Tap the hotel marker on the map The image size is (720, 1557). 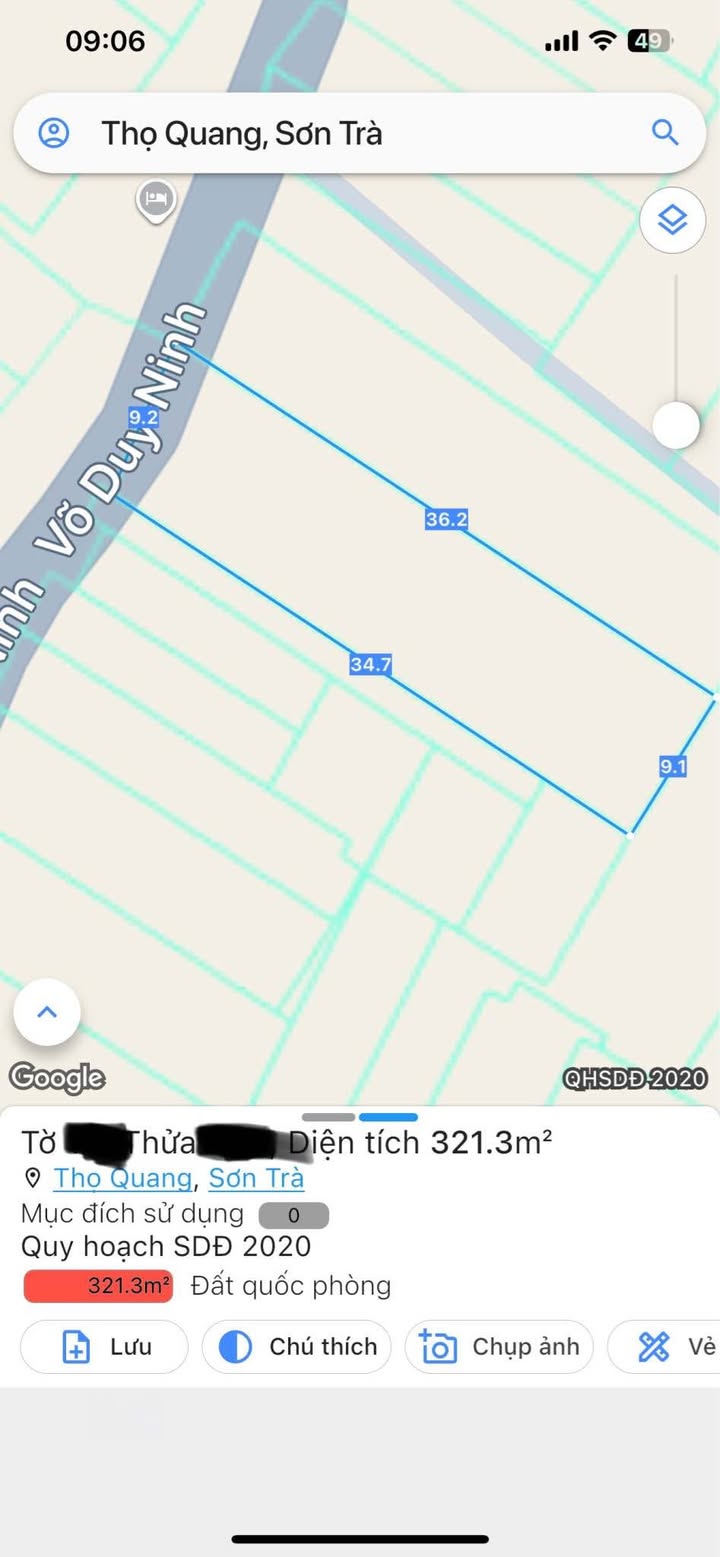point(156,200)
